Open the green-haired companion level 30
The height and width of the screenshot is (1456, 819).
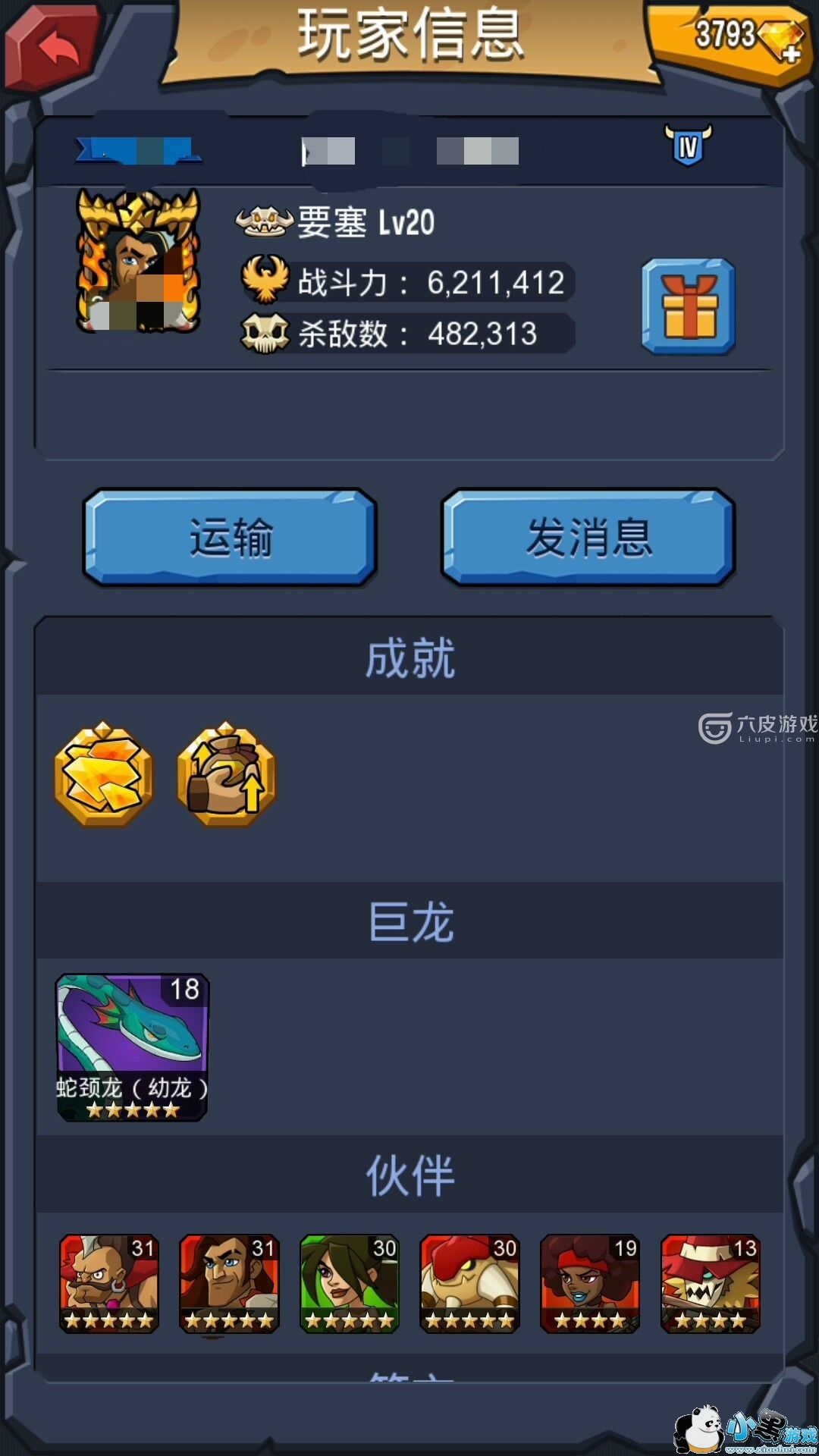[350, 1283]
